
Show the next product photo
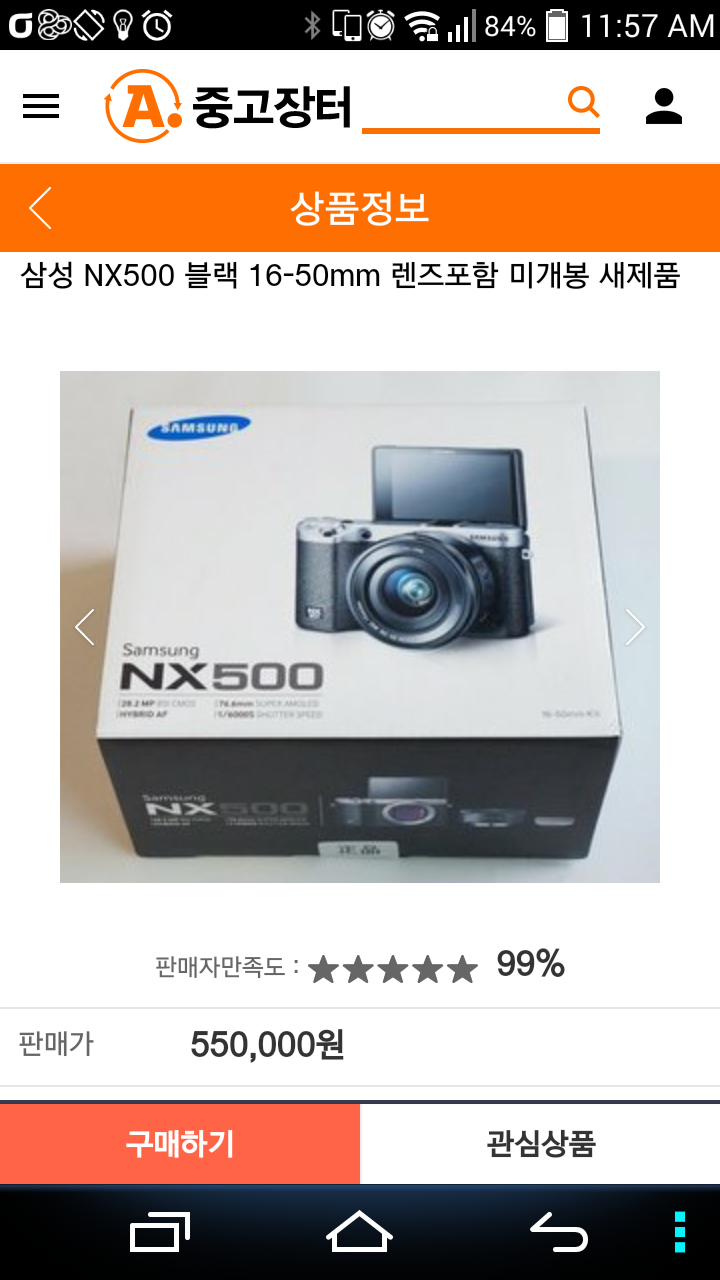click(635, 627)
